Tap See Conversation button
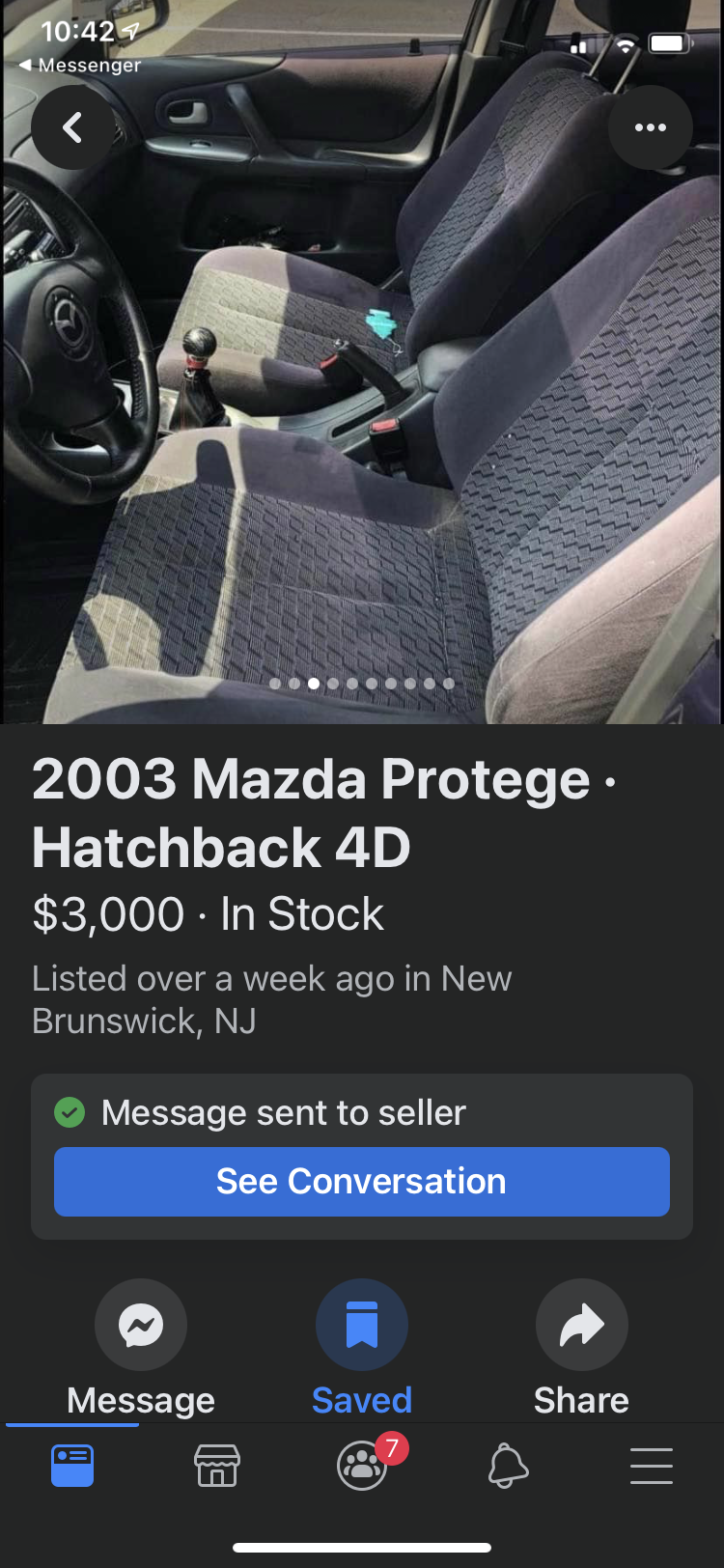Image resolution: width=724 pixels, height=1568 pixels. pyautogui.click(x=361, y=1181)
